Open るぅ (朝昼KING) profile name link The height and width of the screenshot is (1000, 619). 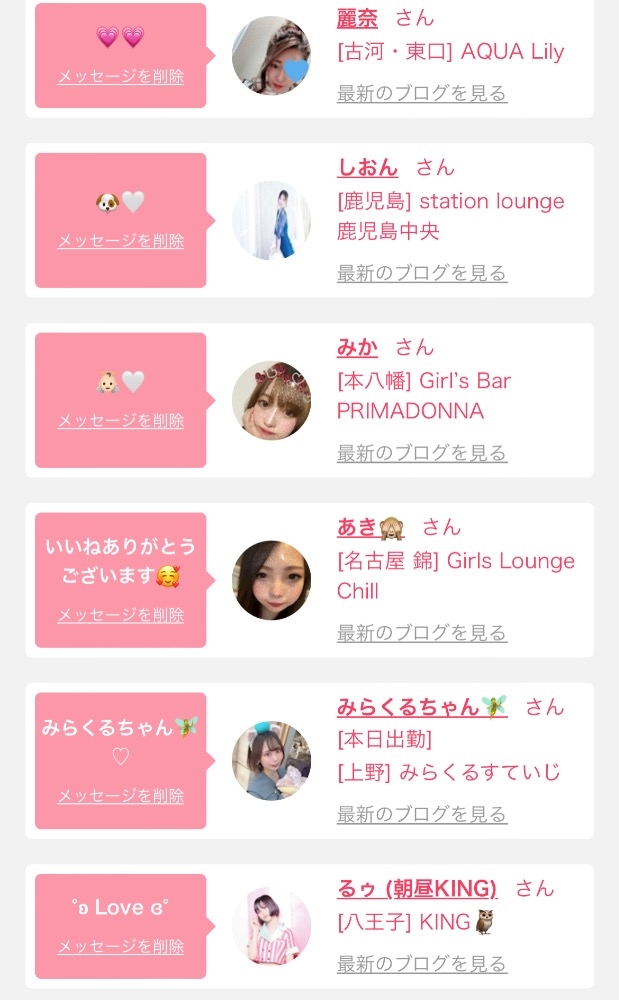tap(417, 888)
